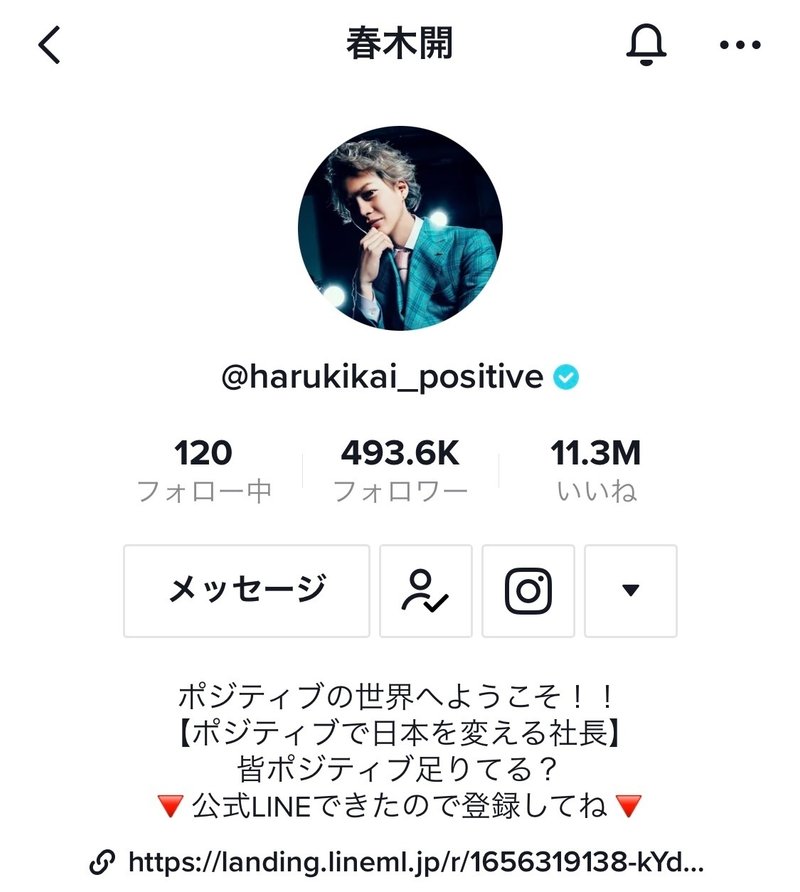Viewport: 800px width, 892px height.
Task: Tap the following status person icon
Action: 426,591
